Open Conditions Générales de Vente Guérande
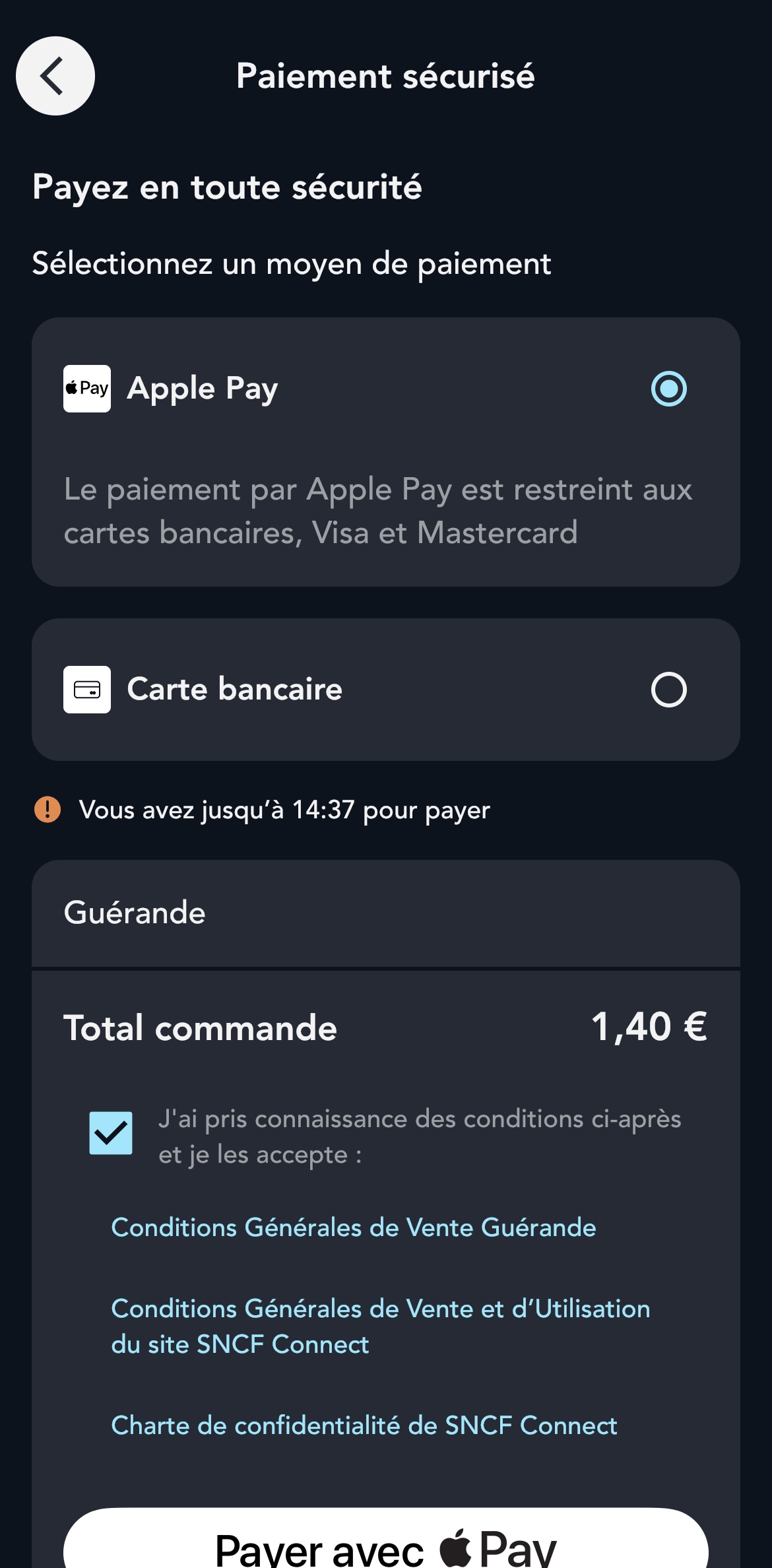This screenshot has width=772, height=1568. click(354, 1227)
